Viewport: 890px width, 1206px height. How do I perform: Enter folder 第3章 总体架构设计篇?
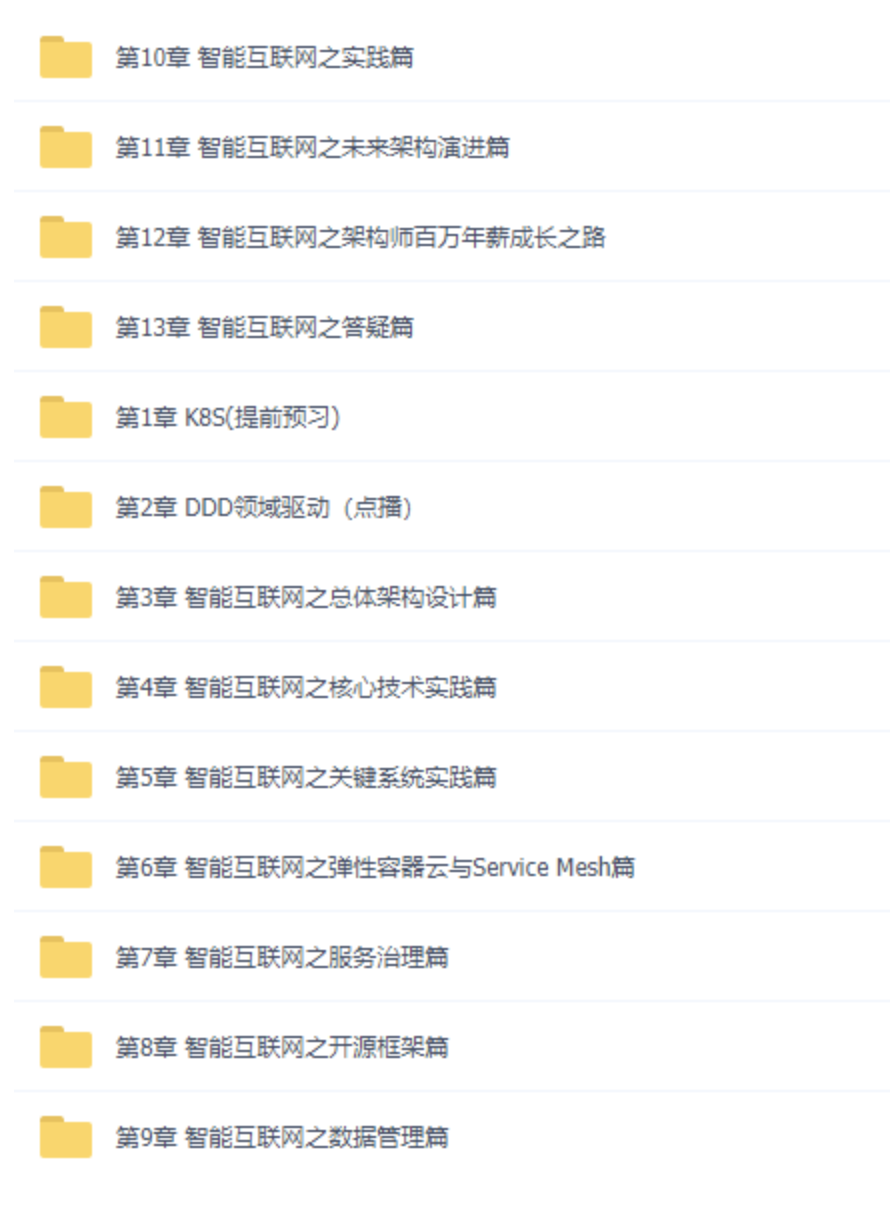306,598
